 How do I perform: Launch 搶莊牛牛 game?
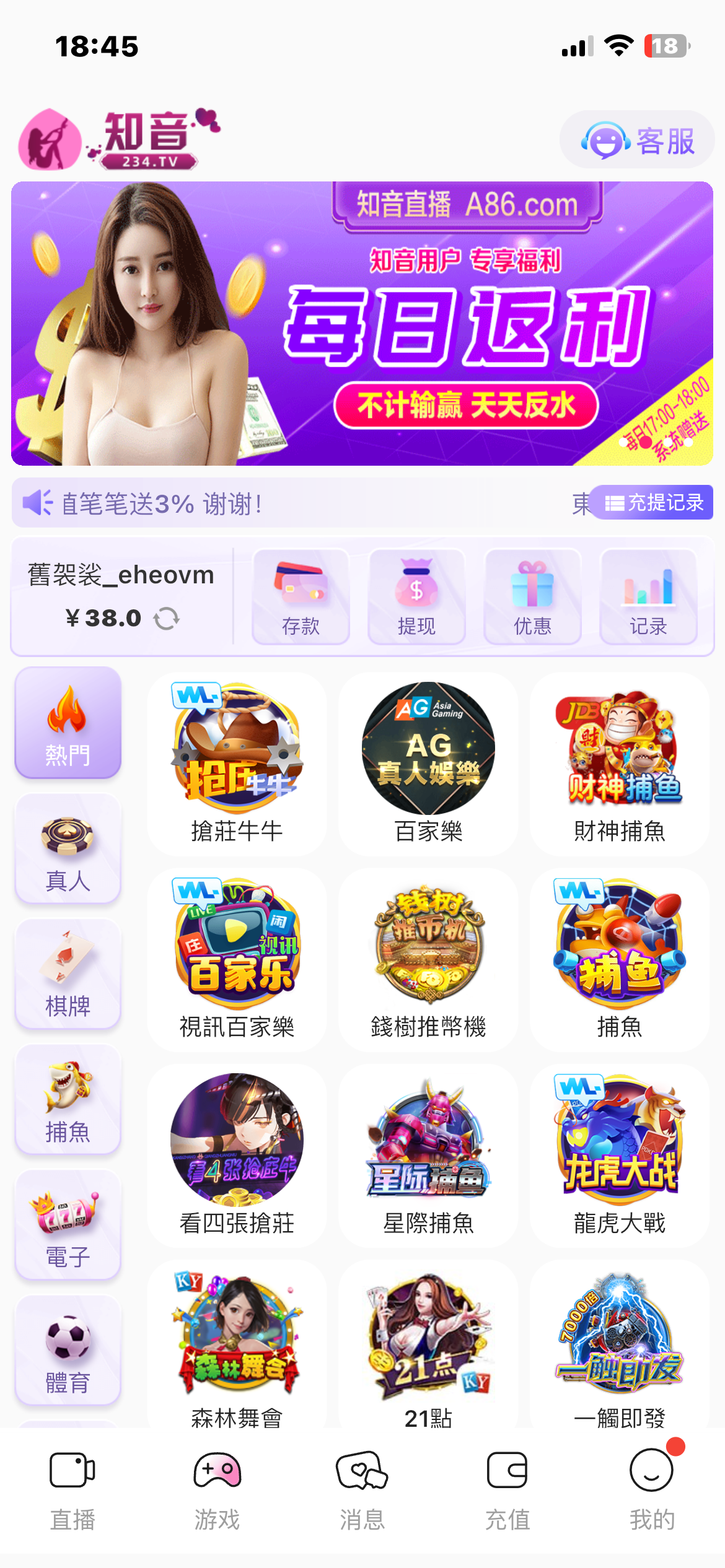(x=237, y=764)
